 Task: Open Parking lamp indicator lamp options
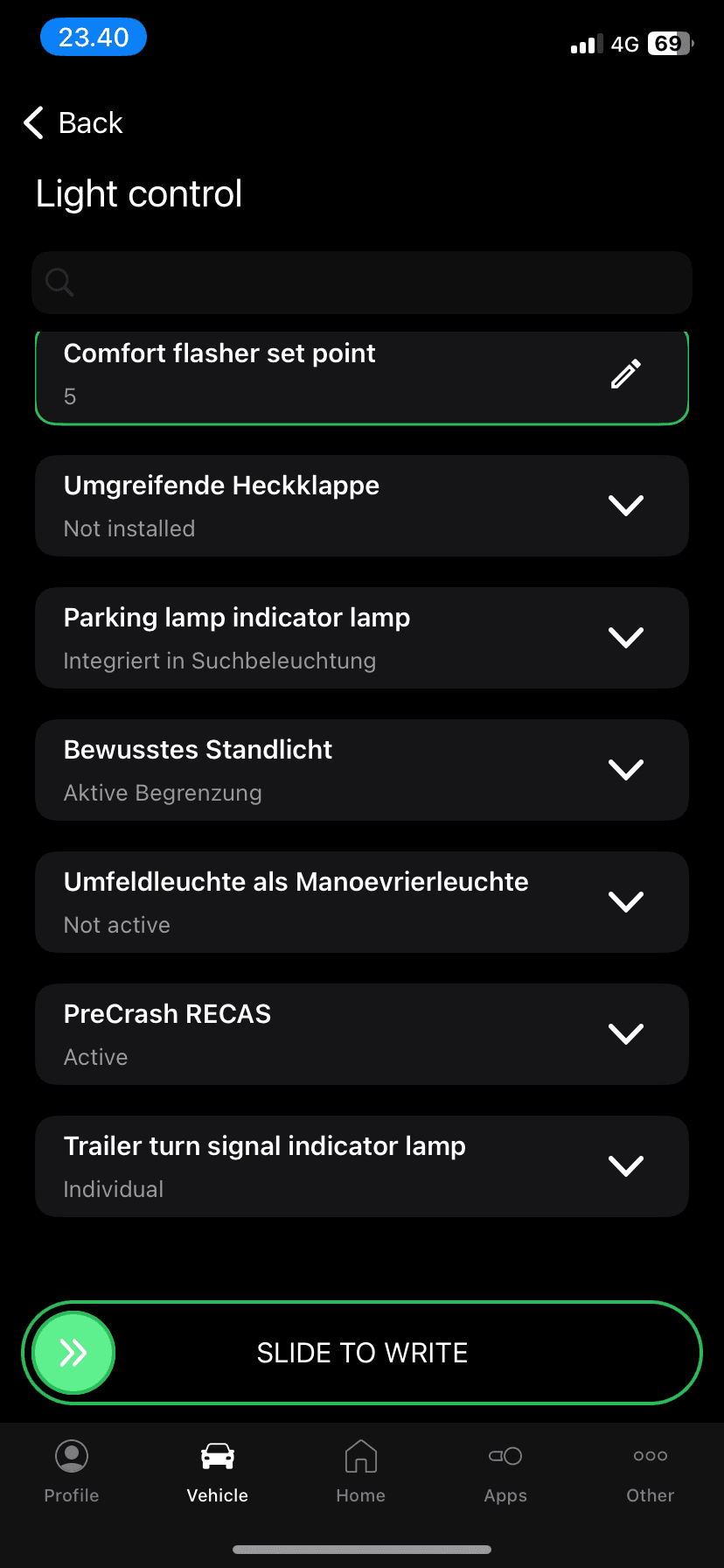pos(626,638)
